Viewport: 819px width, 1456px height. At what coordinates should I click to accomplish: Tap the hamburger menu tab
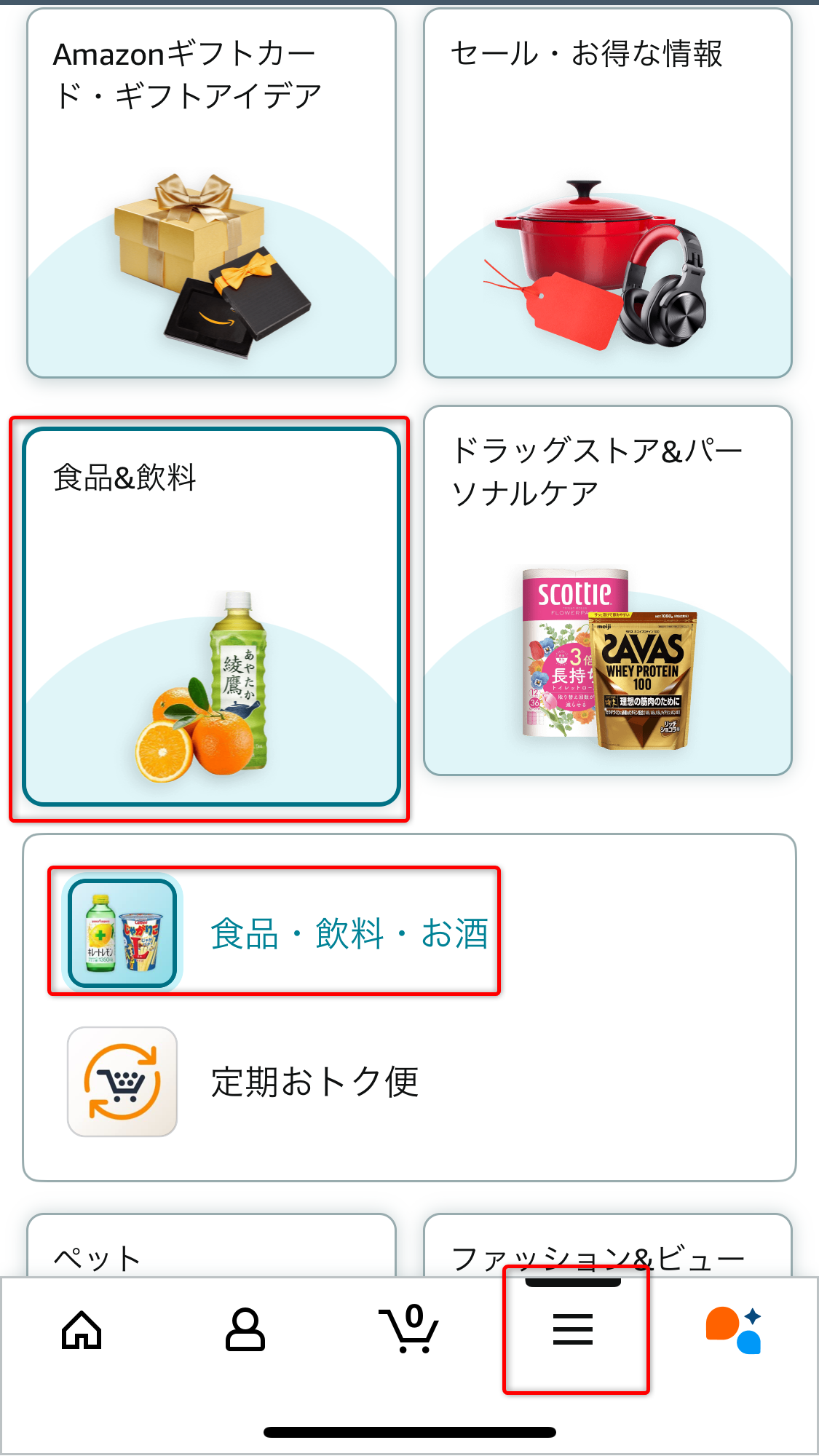pyautogui.click(x=573, y=1330)
